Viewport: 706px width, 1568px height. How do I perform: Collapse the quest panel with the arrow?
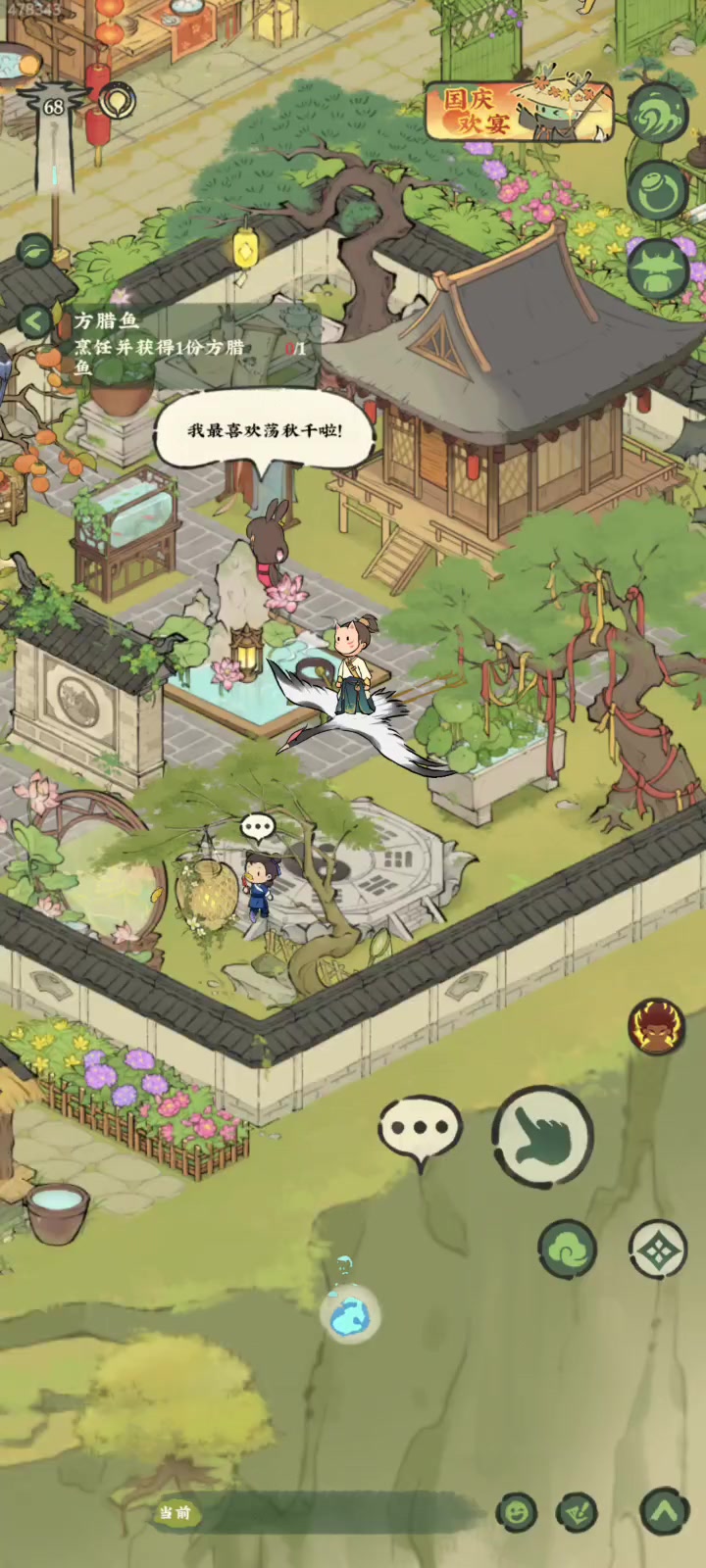(35, 320)
